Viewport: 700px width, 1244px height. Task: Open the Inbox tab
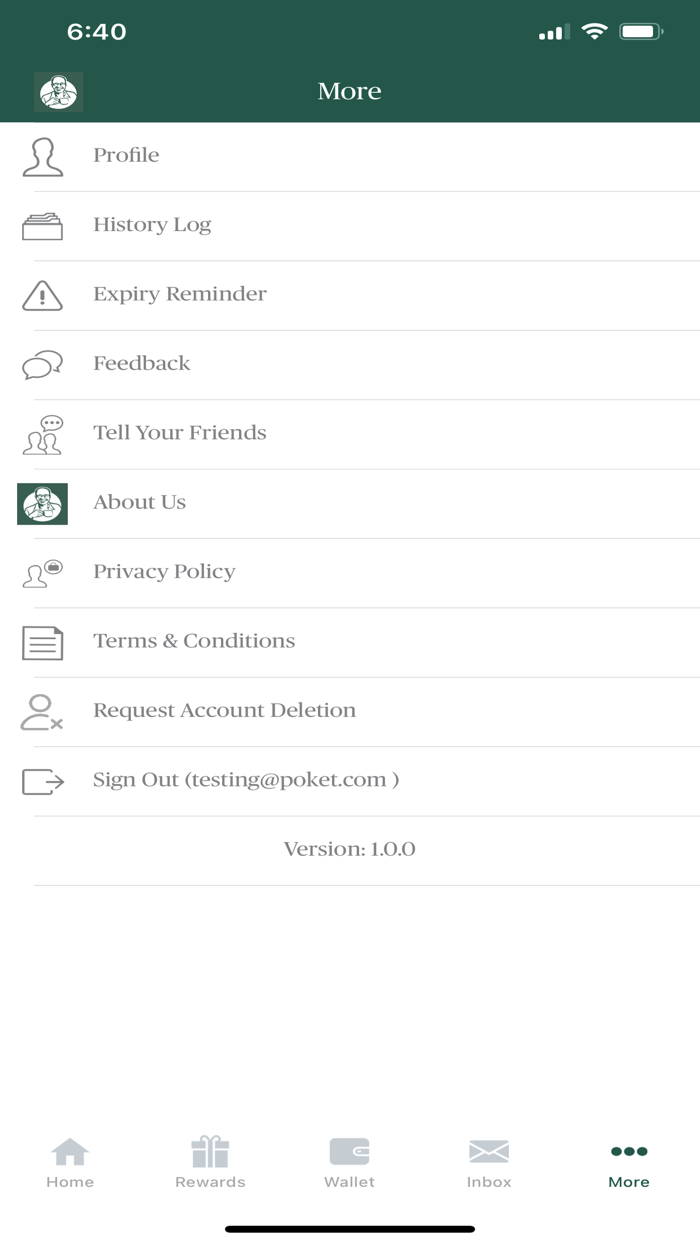(489, 1163)
